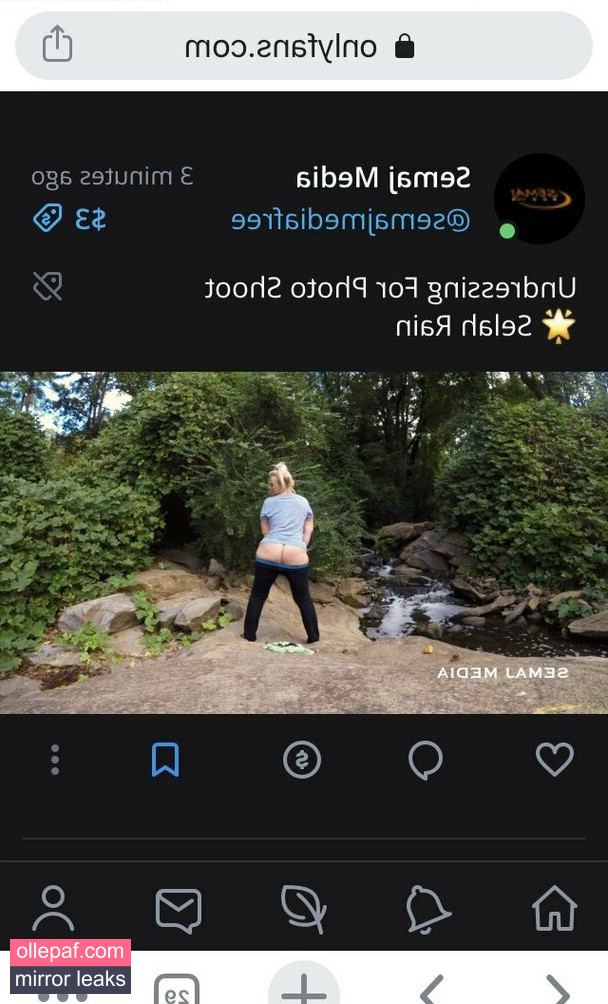Open the @semajmediafree profile link
The width and height of the screenshot is (608, 1004).
pos(350,219)
